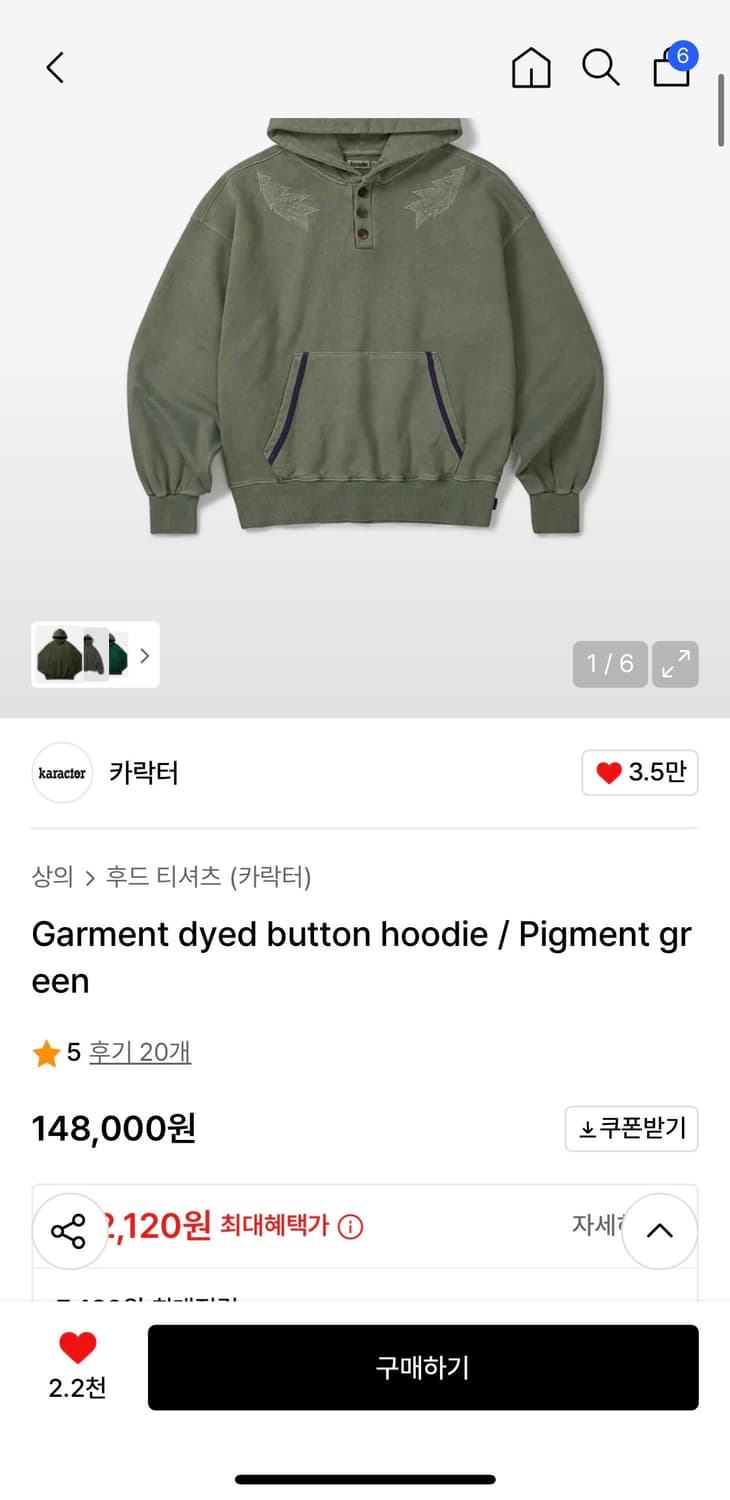Open the home icon
The image size is (730, 1500).
coord(531,68)
